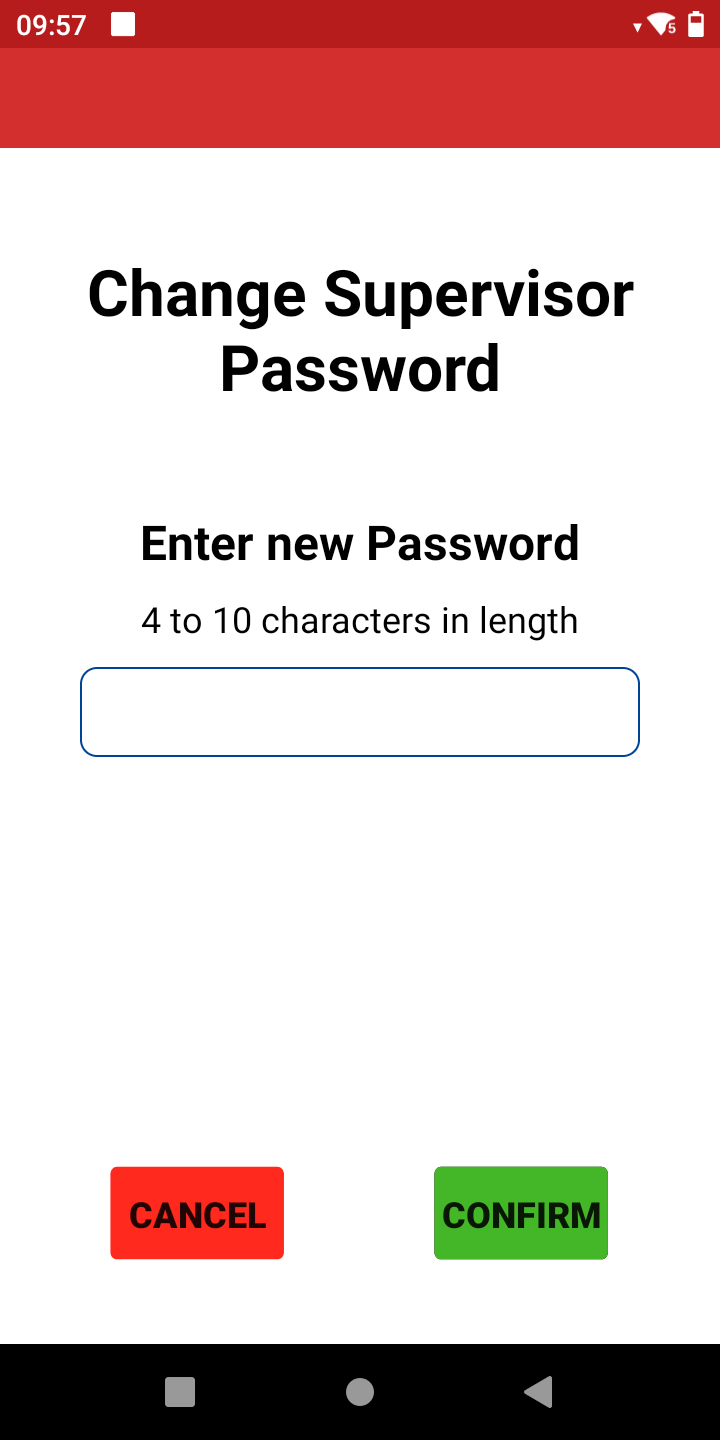Tap the small dropdown arrow in the status bar

pyautogui.click(x=637, y=27)
